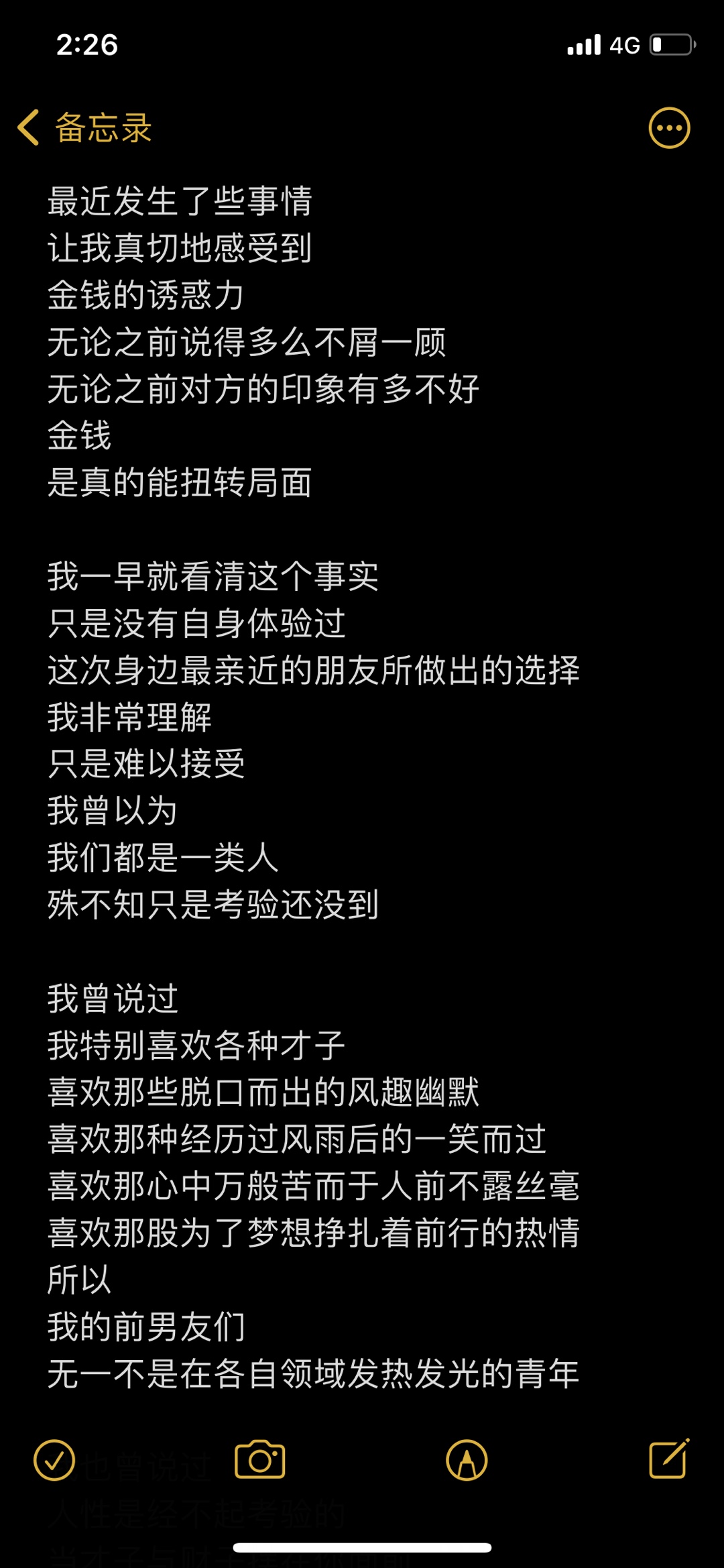Add a checklist with the checkmark icon
Screen dimensions: 724x1568
pos(54,1460)
